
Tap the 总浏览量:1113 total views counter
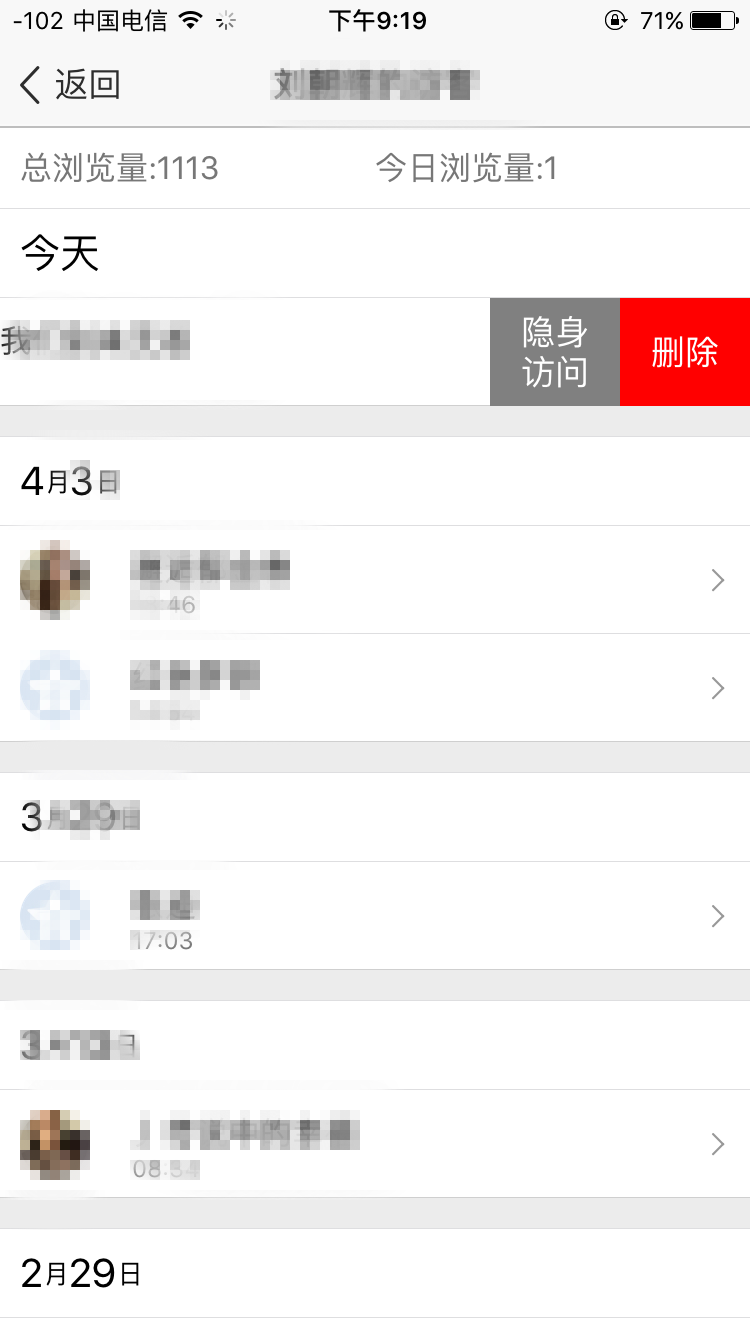(x=120, y=169)
